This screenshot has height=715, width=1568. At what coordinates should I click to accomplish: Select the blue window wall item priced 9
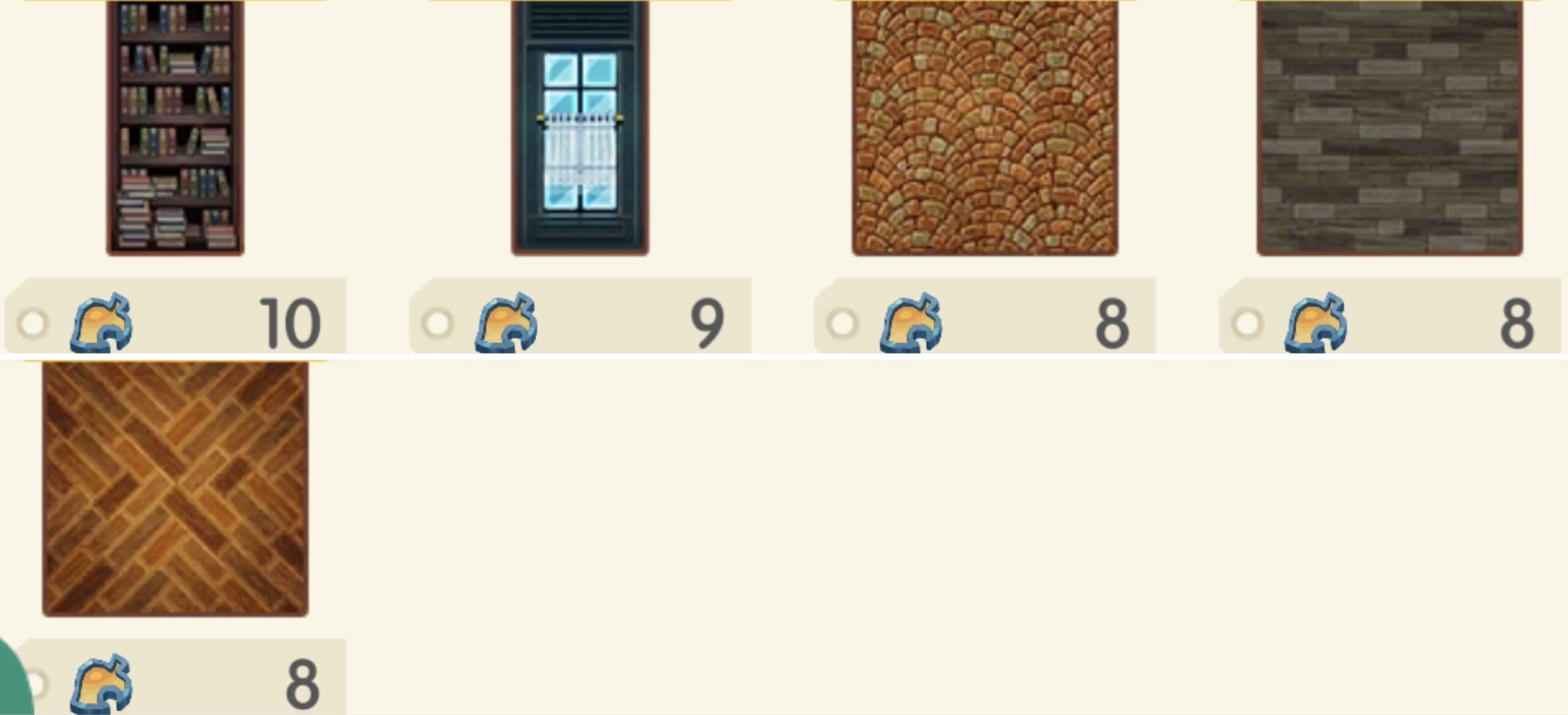pos(580,127)
